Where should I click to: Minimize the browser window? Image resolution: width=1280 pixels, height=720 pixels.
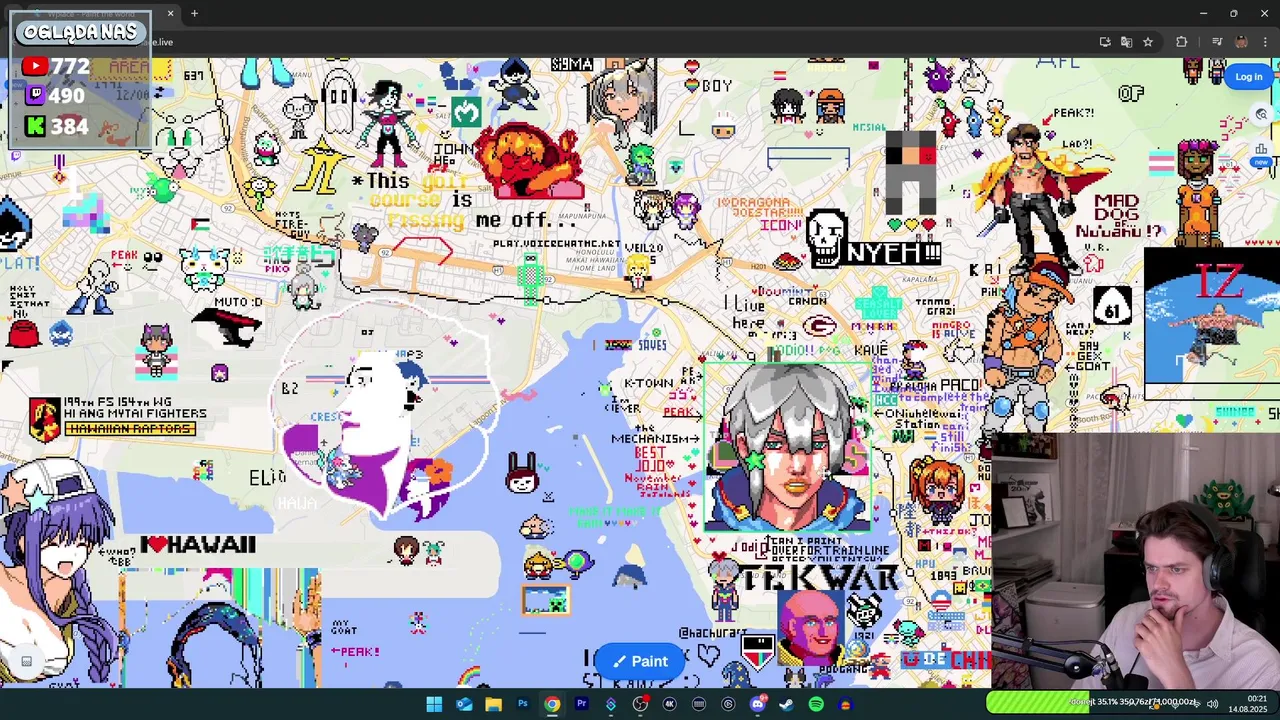click(x=1203, y=13)
